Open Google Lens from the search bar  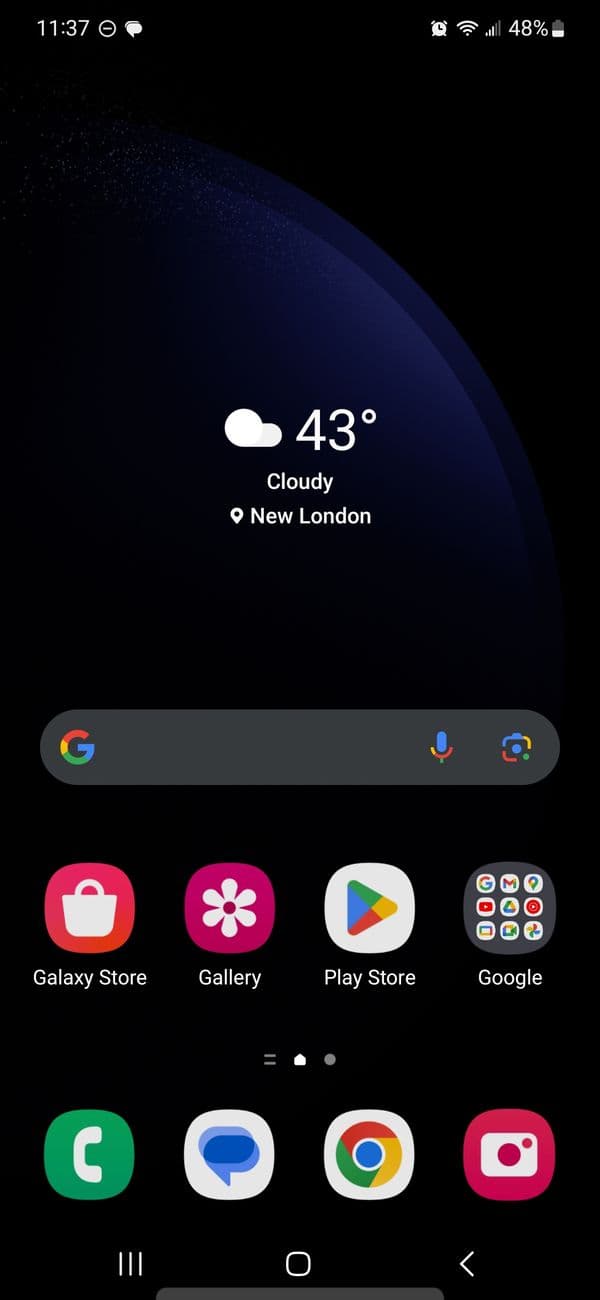(515, 747)
